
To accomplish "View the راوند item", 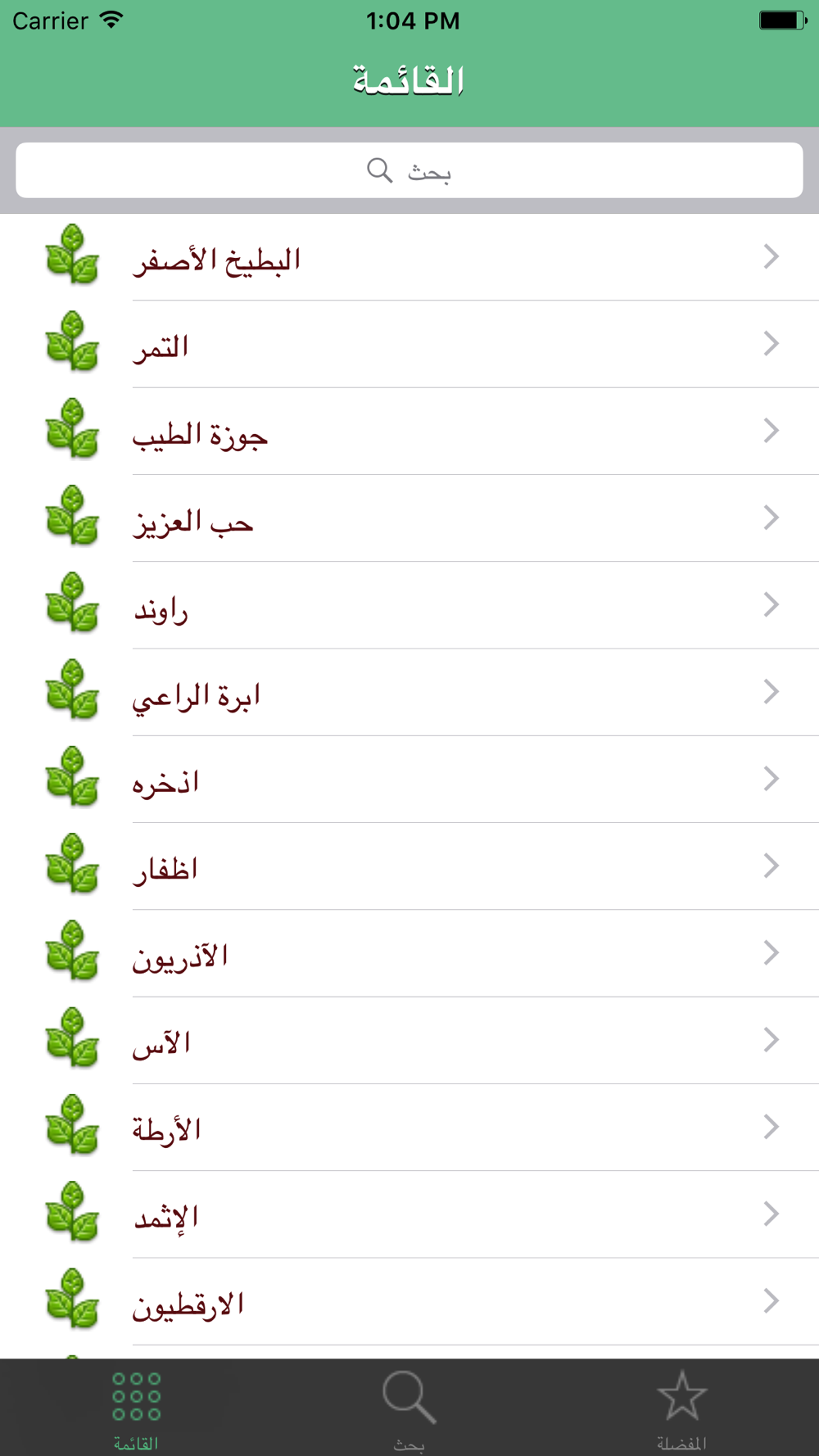I will (x=409, y=605).
